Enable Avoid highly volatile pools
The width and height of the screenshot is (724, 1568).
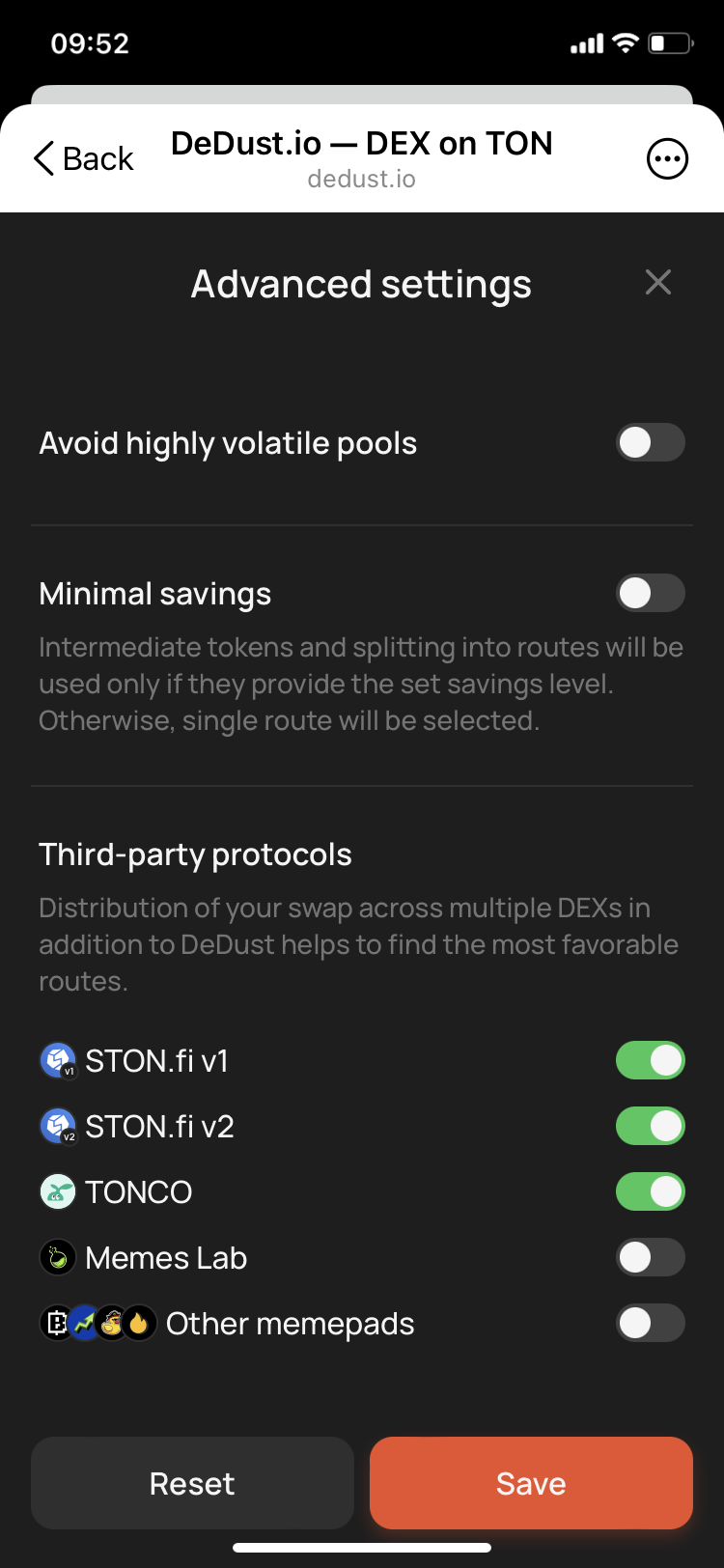[x=651, y=443]
